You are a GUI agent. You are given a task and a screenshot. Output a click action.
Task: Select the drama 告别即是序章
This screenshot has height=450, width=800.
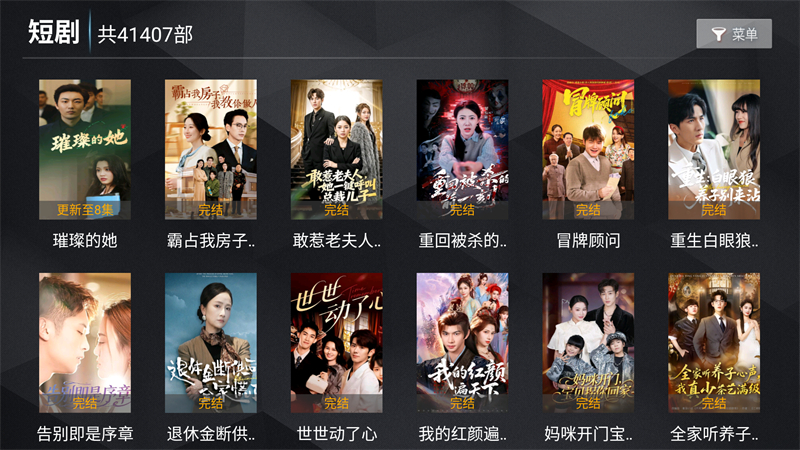click(85, 343)
